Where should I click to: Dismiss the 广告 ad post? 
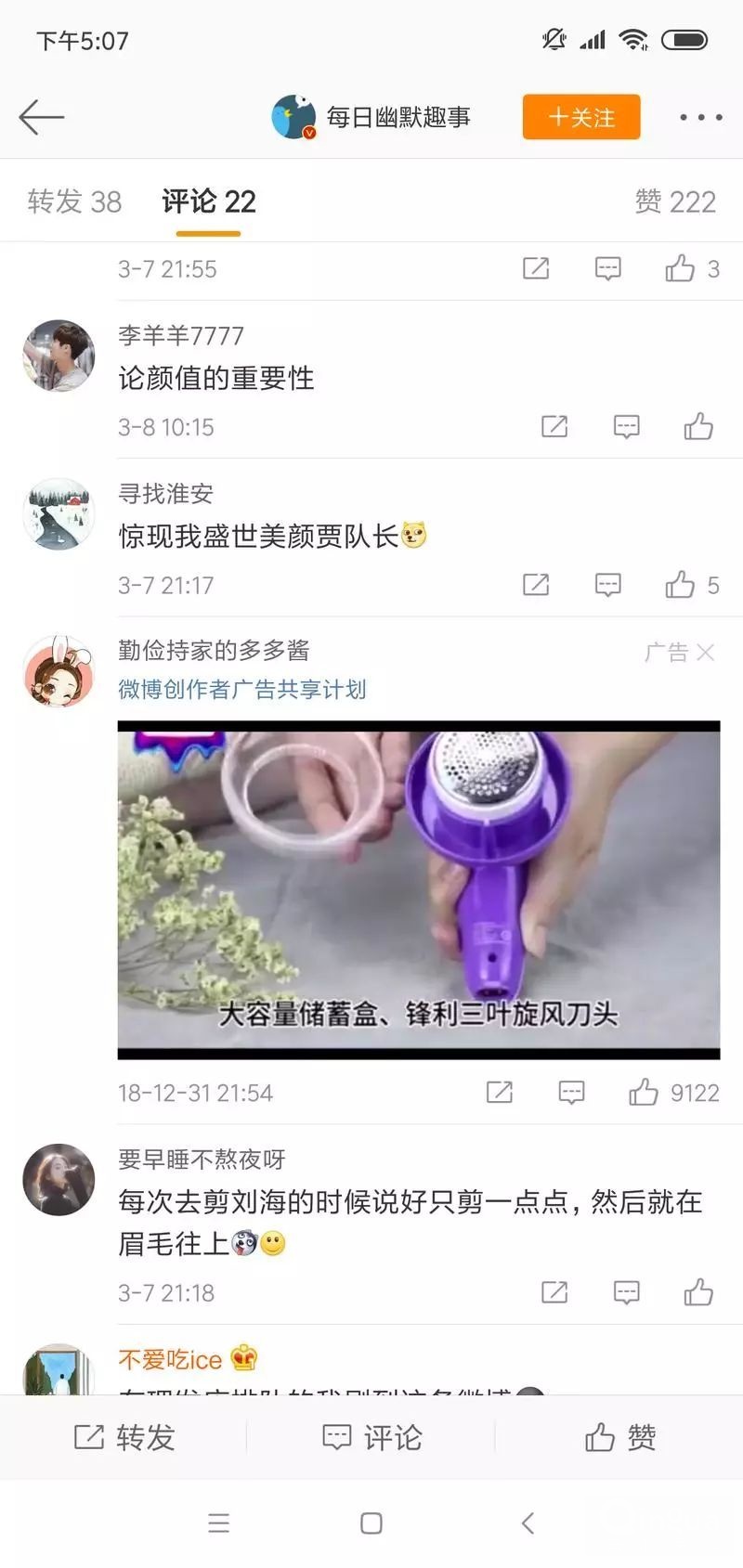click(705, 653)
